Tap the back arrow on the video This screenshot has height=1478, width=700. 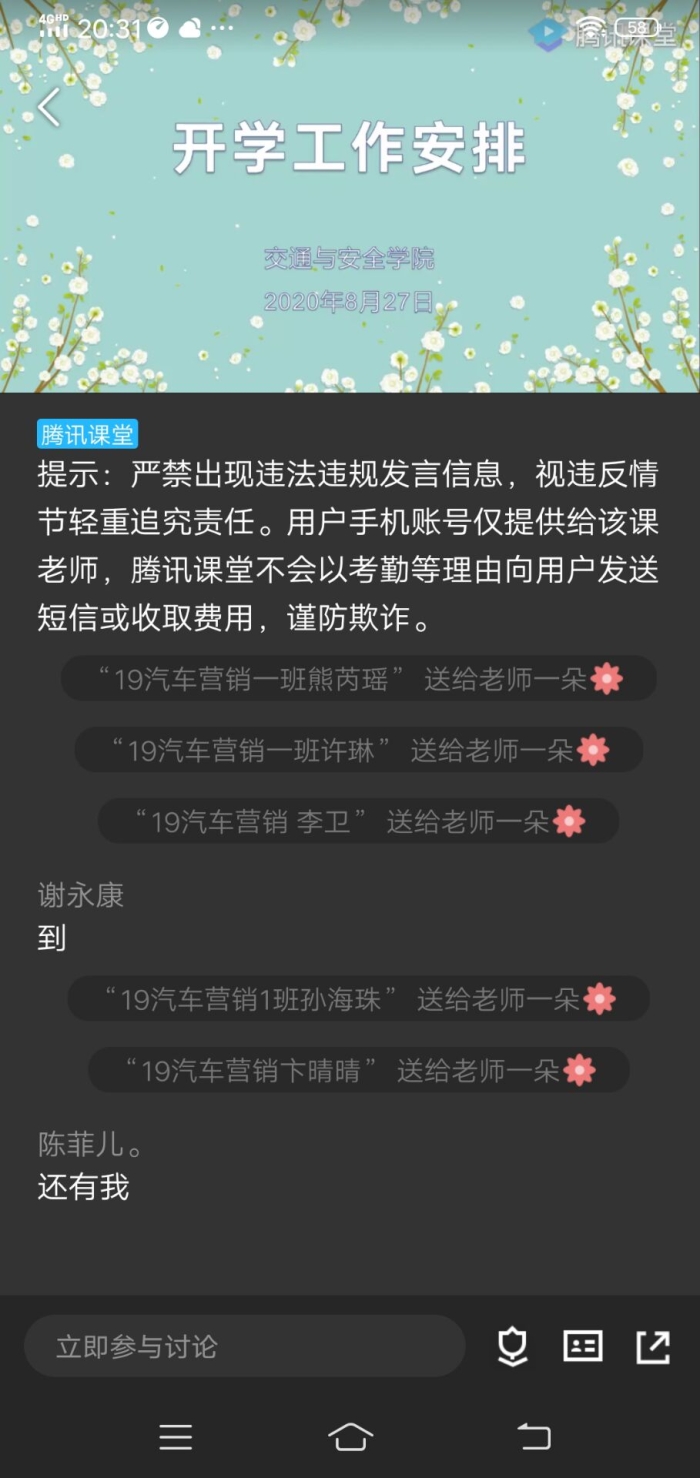[49, 107]
